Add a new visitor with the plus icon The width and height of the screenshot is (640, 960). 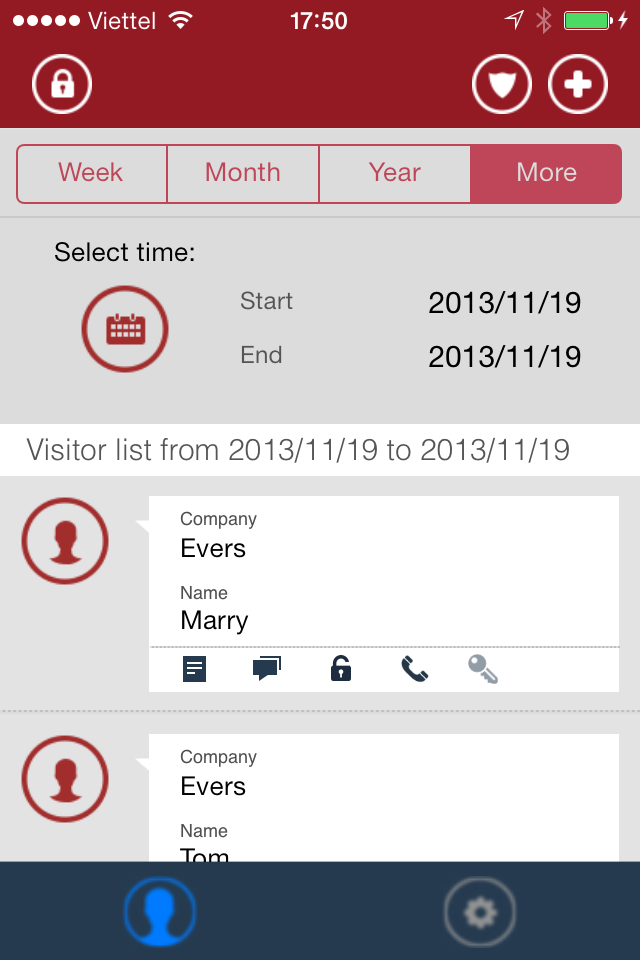[x=578, y=85]
